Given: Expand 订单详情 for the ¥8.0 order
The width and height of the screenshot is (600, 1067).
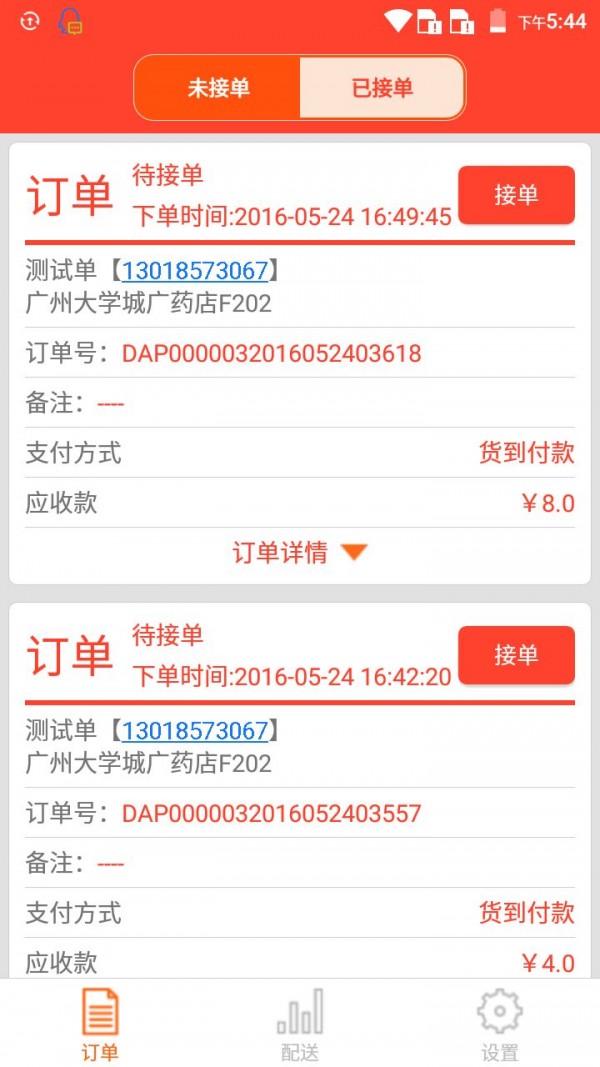Looking at the screenshot, I should click(x=300, y=553).
